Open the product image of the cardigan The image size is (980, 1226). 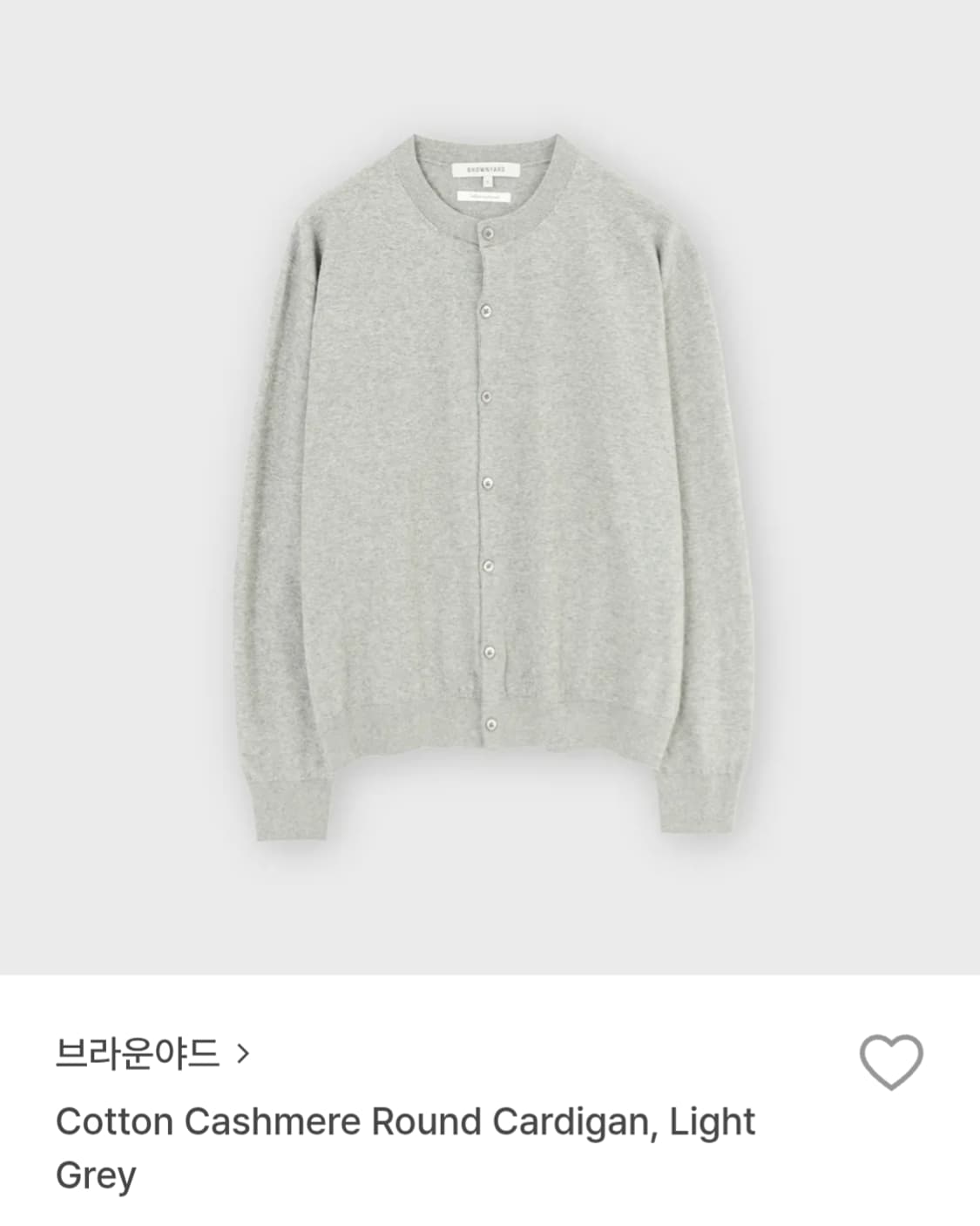[490, 488]
